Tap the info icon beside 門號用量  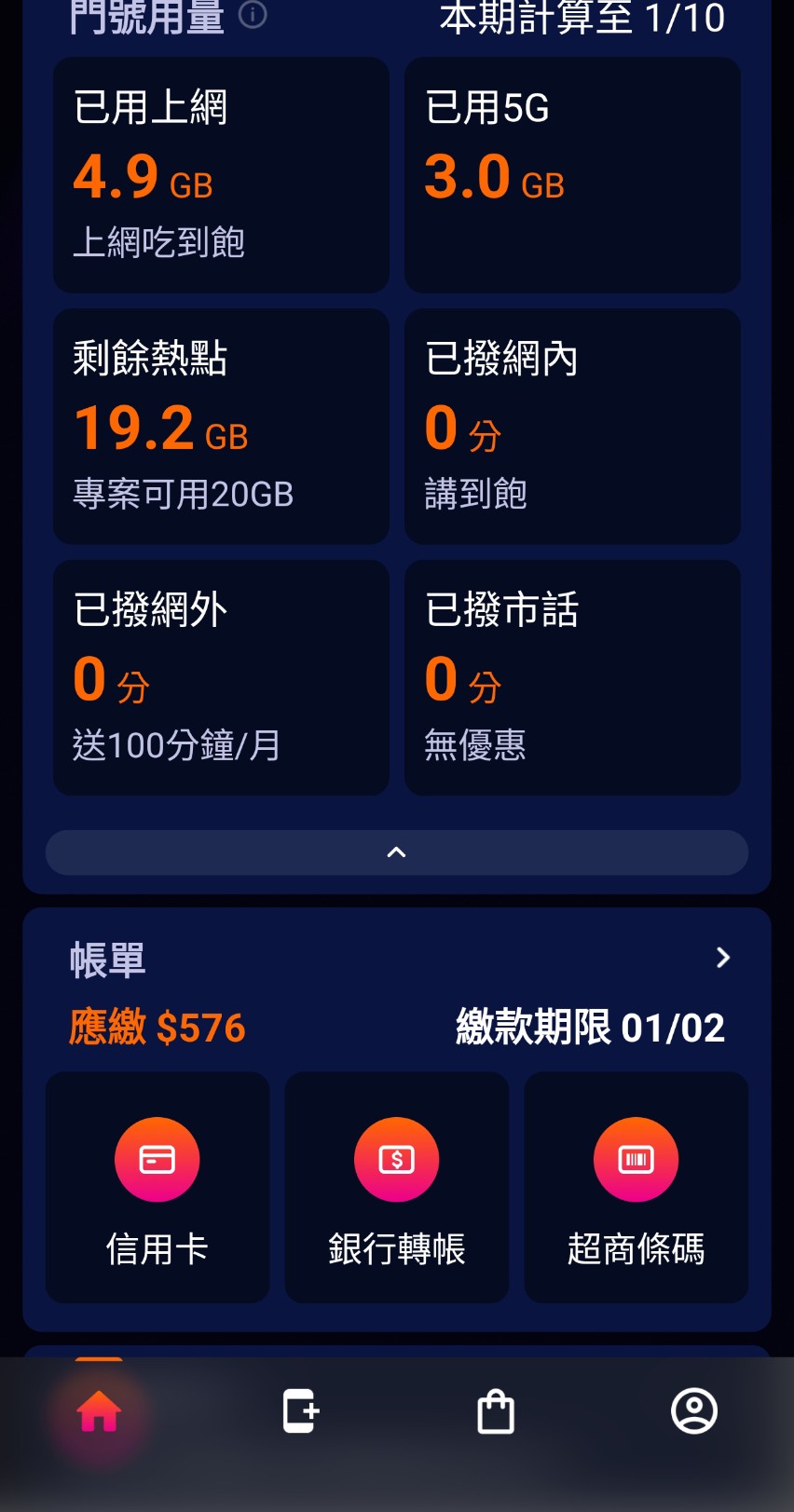[253, 15]
